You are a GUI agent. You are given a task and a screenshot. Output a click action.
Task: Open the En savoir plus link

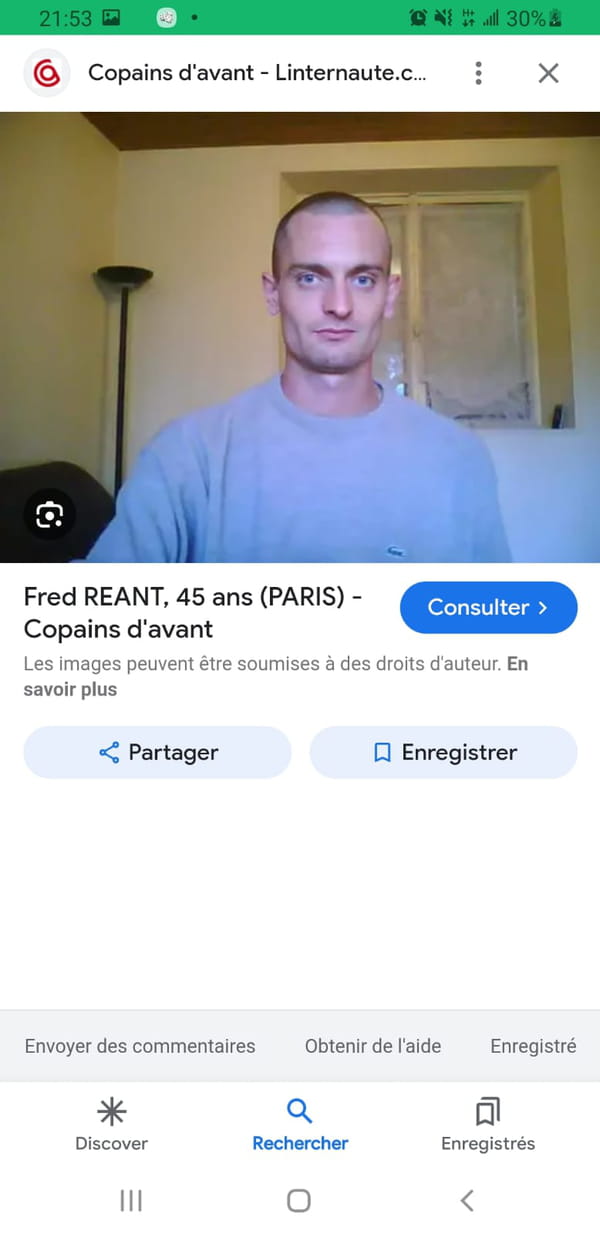[70, 689]
